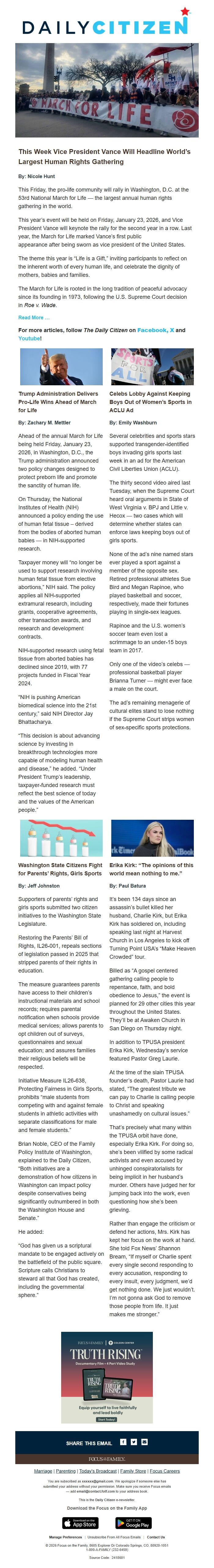
Task: Download on the App Store
Action: coord(80,1523)
